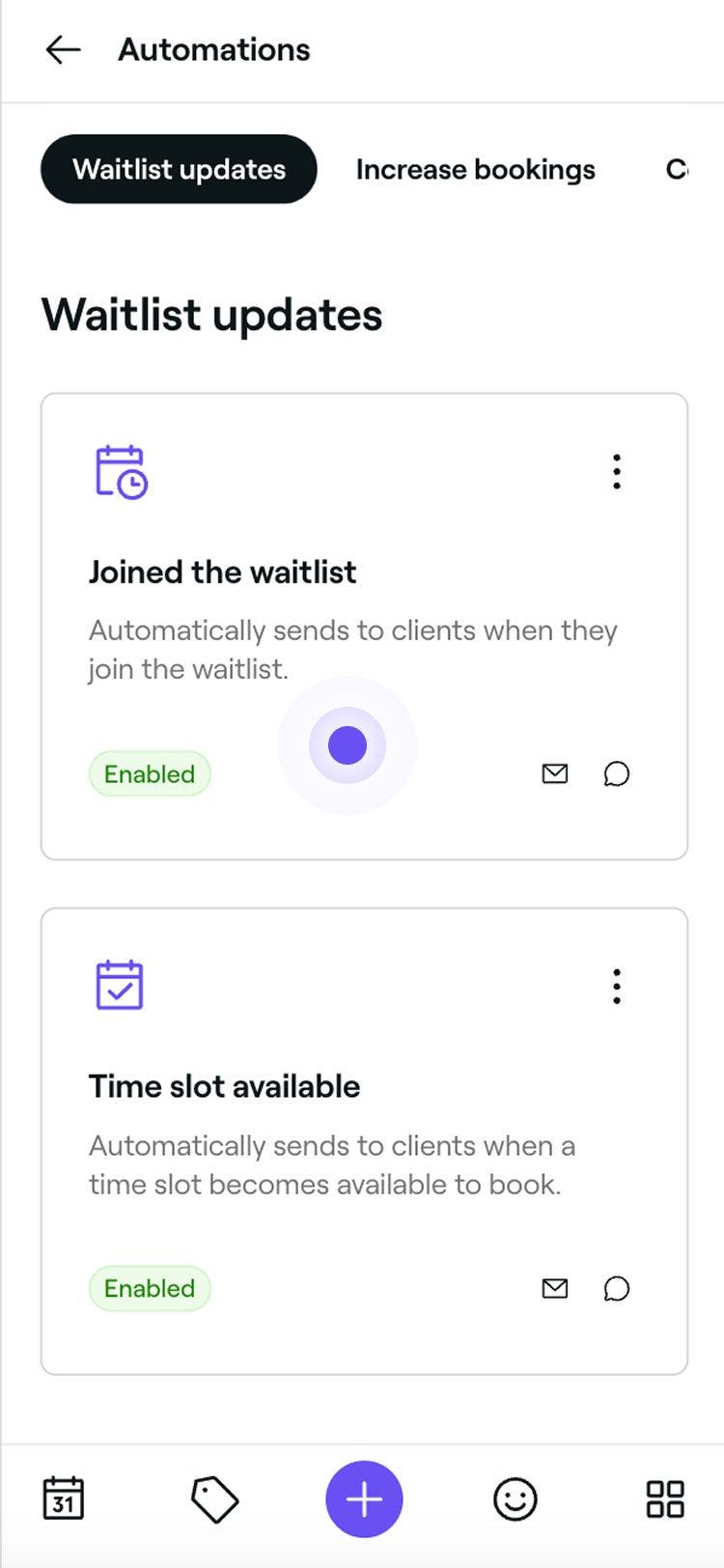Go back using the arrow next to Automations
This screenshot has height=1568, width=724.
(61, 49)
